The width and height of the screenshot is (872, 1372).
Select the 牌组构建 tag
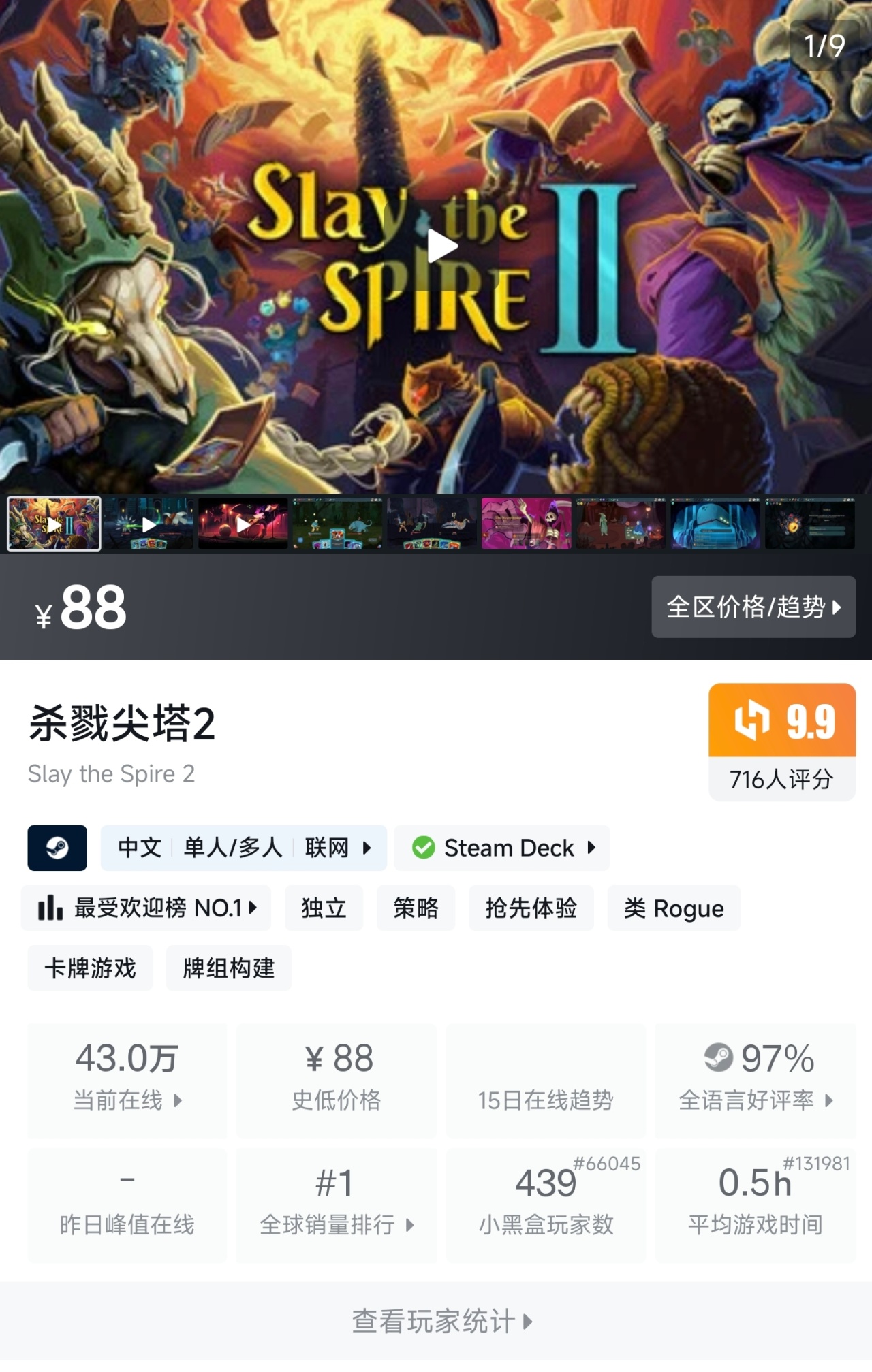point(228,968)
